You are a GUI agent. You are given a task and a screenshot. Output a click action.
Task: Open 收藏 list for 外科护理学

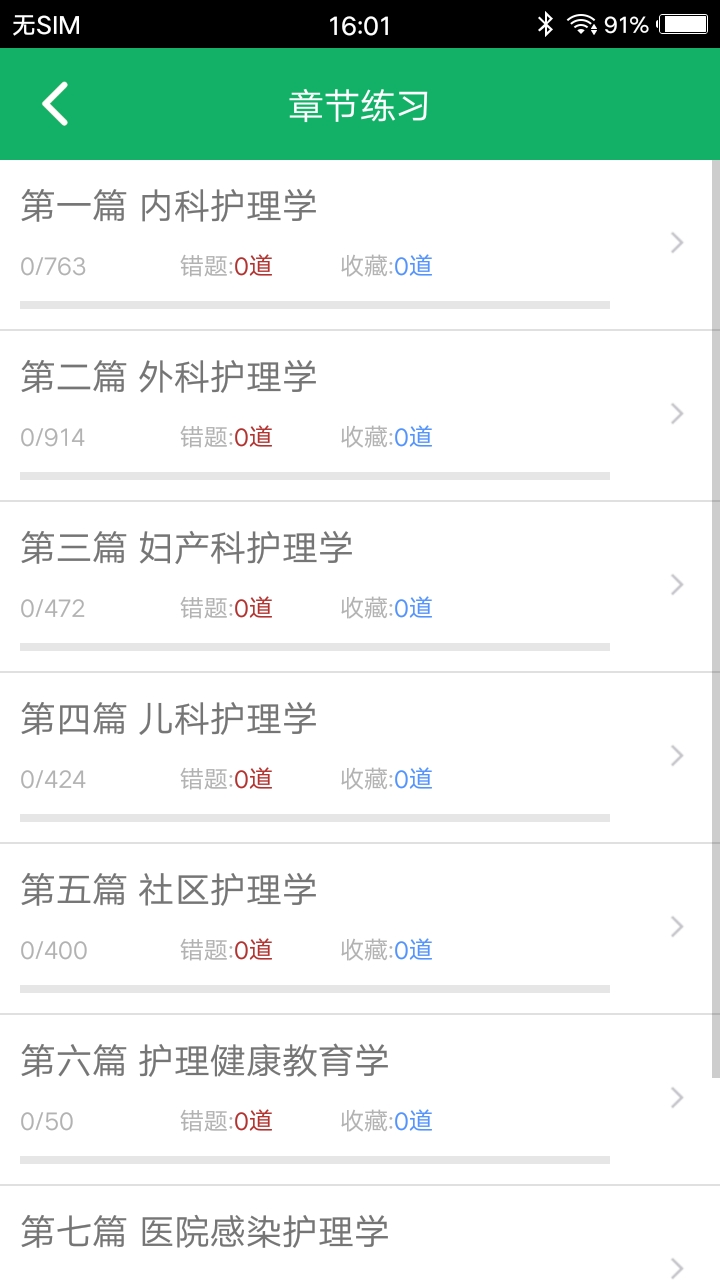(387, 437)
